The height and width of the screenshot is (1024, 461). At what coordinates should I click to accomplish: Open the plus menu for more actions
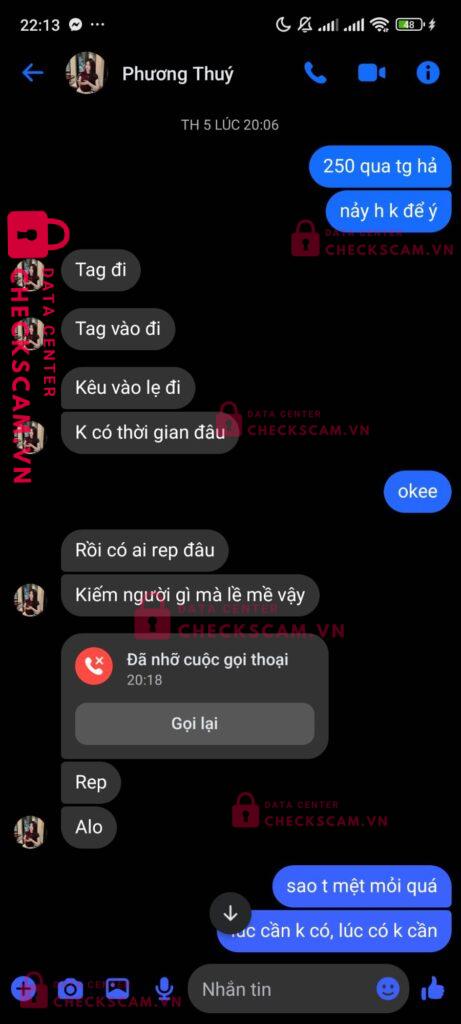[24, 988]
